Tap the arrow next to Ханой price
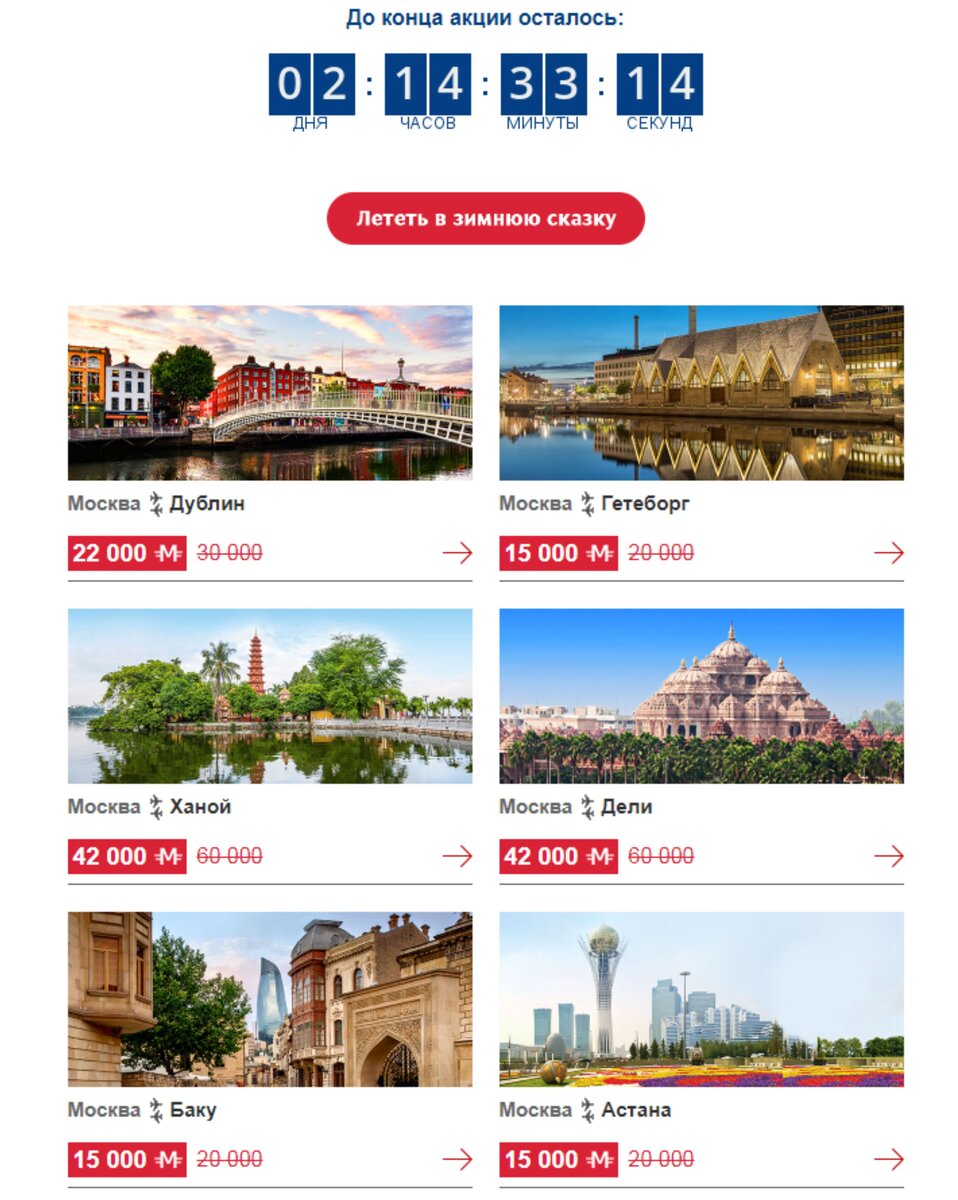This screenshot has width=958, height=1200. tap(457, 856)
